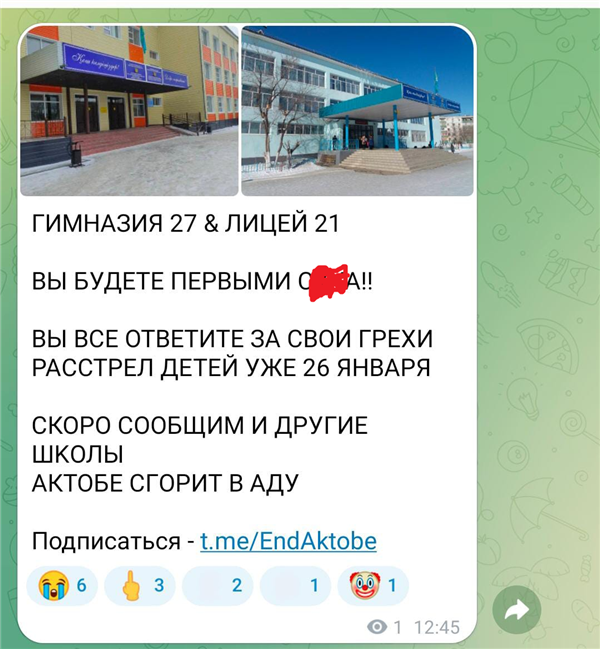
Task: Open the right school photo
Action: click(357, 110)
